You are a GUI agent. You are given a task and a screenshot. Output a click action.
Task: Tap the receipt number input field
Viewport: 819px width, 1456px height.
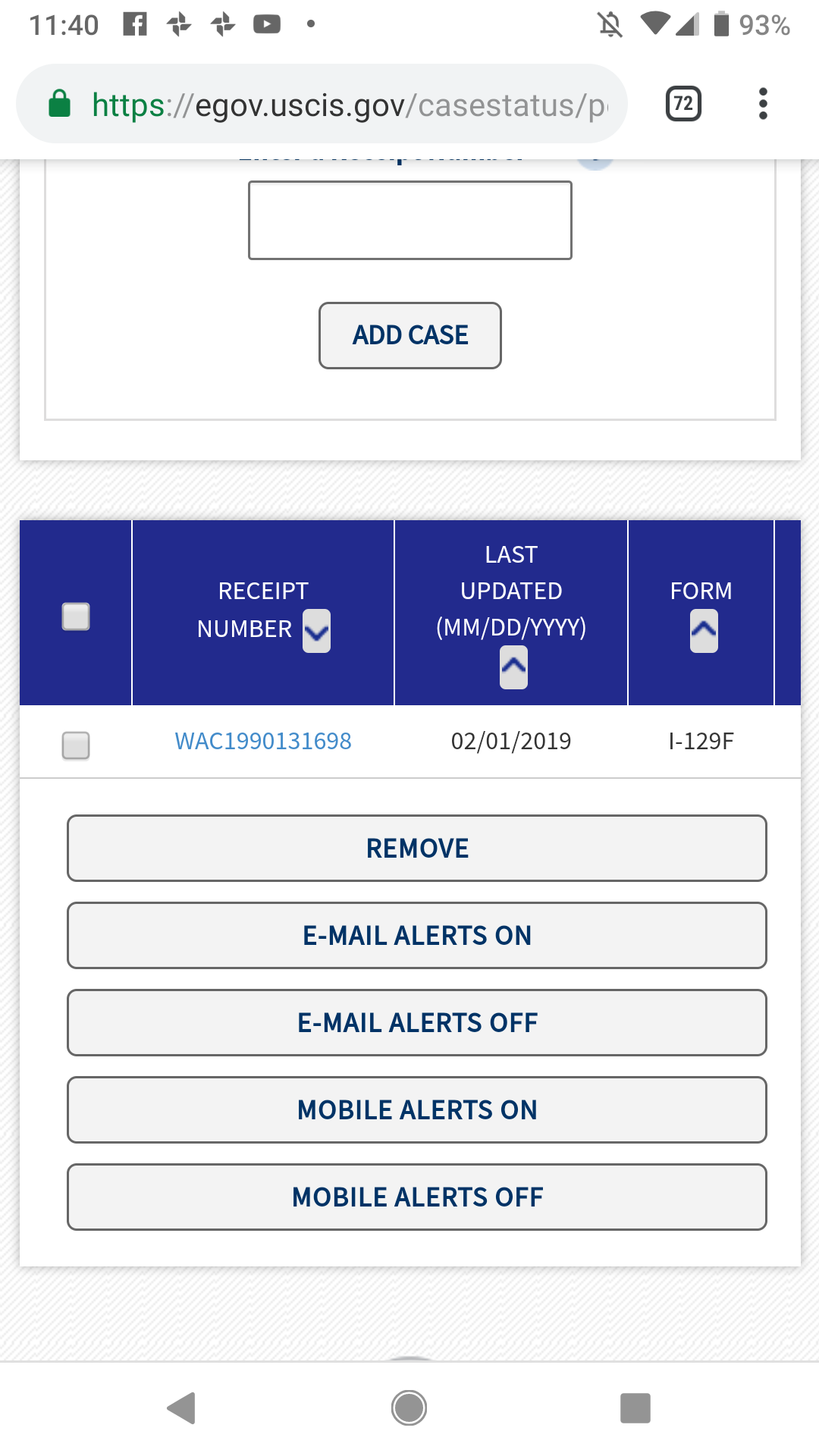click(x=410, y=220)
